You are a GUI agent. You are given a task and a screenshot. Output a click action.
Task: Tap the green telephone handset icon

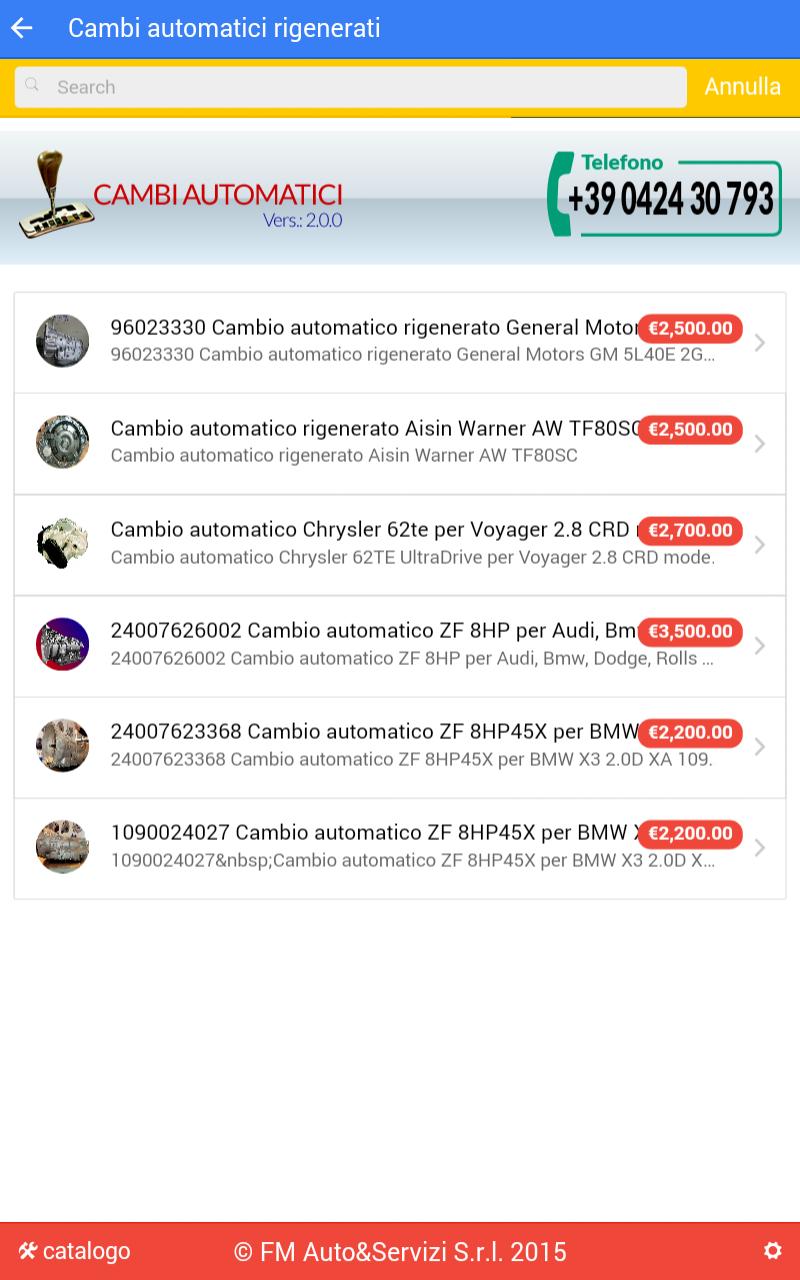point(560,196)
